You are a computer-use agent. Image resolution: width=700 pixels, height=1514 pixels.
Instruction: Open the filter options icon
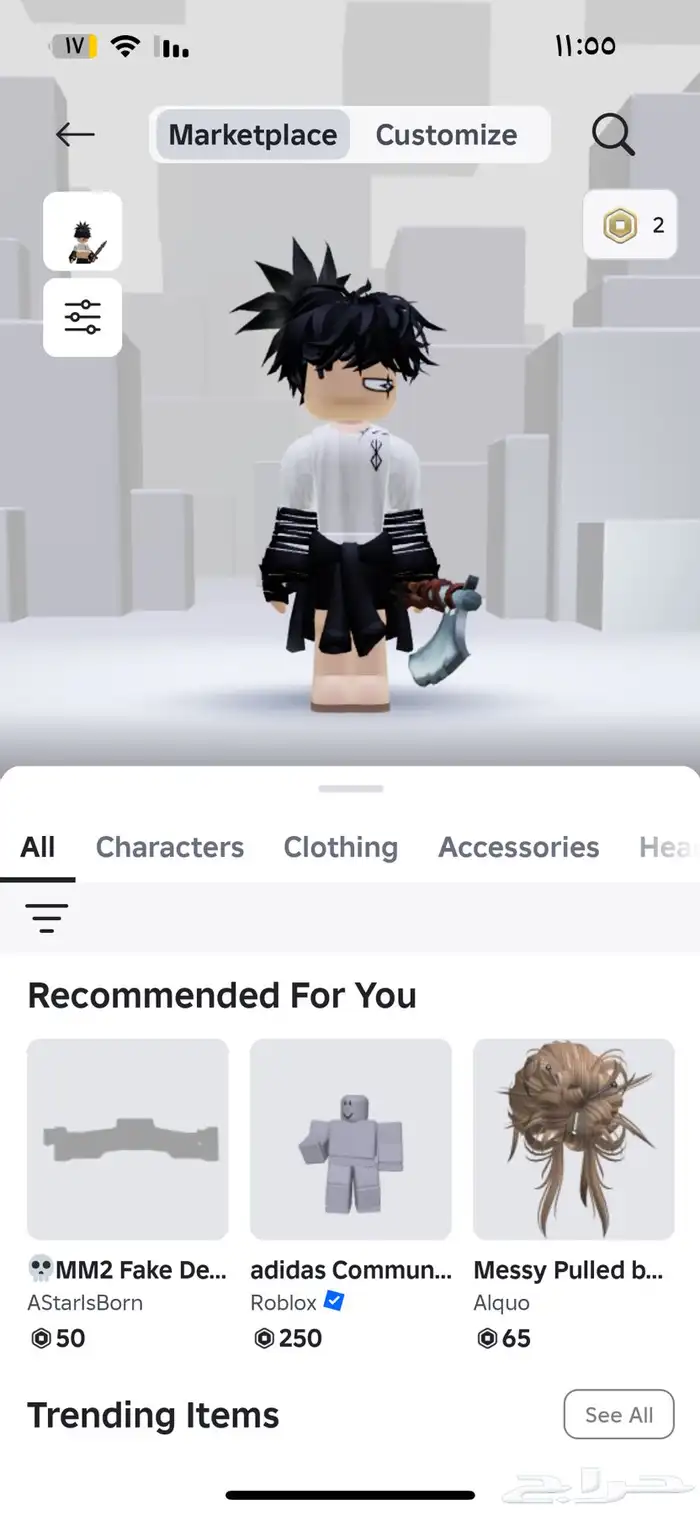click(x=47, y=916)
